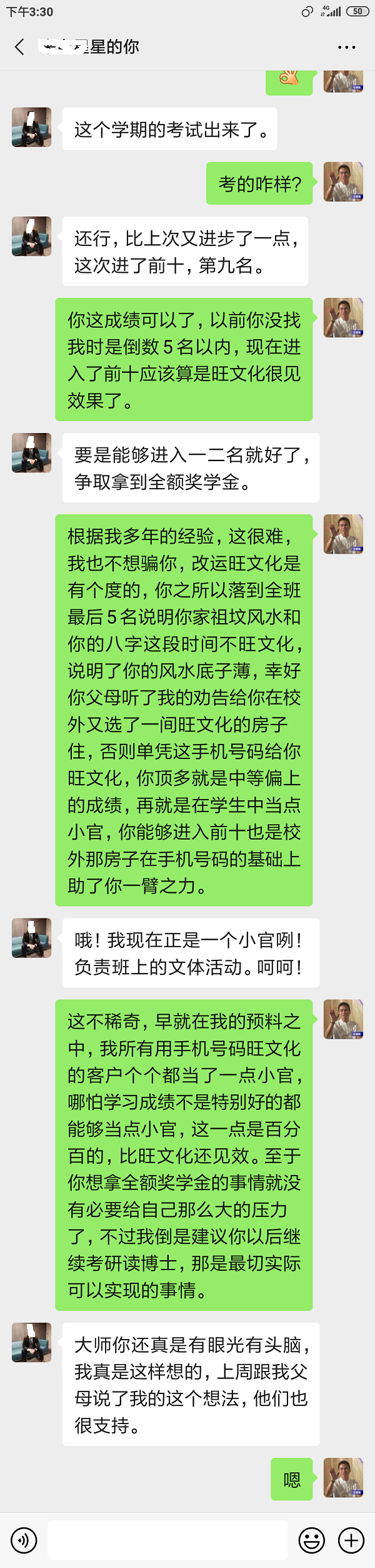Image resolution: width=375 pixels, height=1568 pixels.
Task: Open the plus attachments menu
Action: [351, 1540]
